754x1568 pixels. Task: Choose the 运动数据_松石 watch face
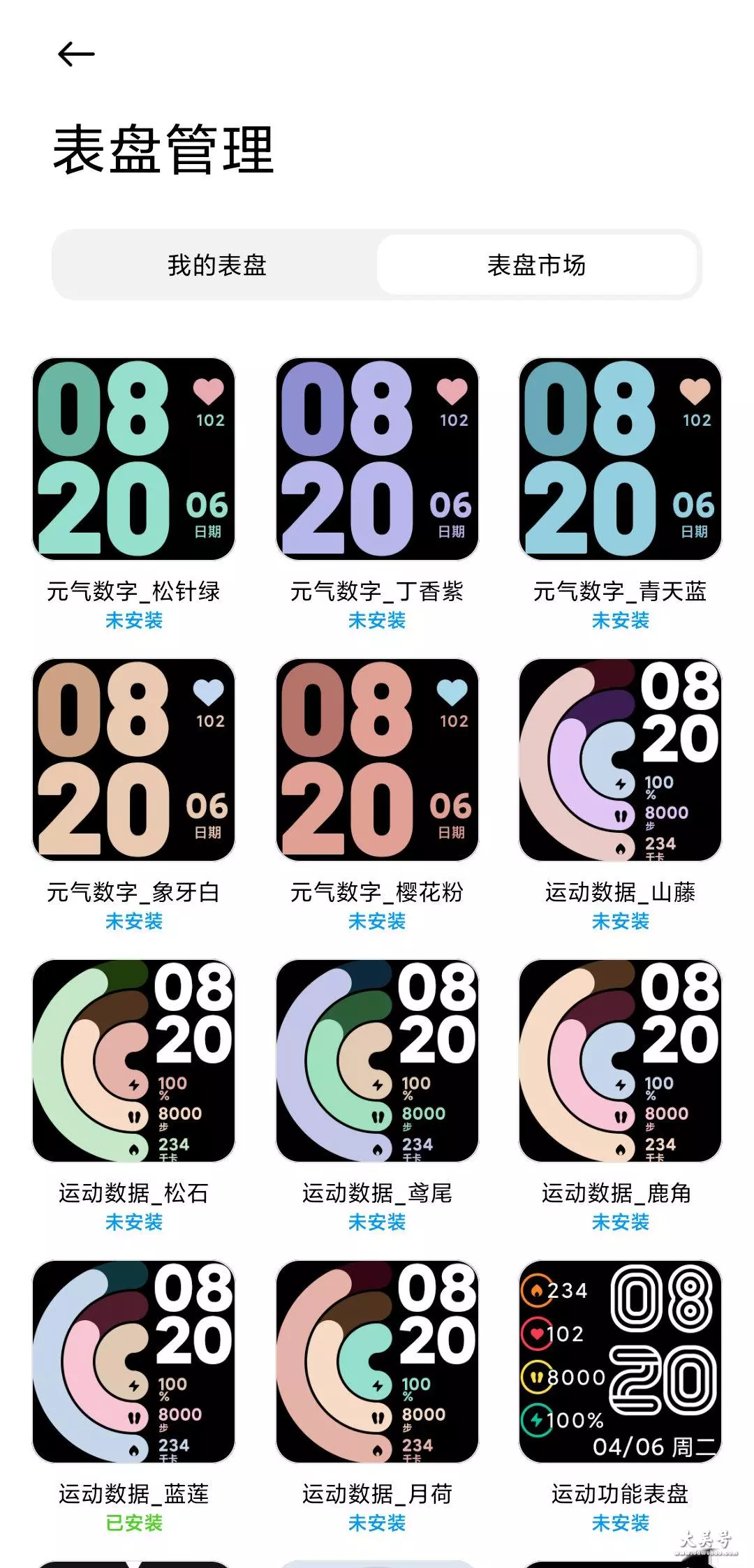click(x=134, y=1061)
